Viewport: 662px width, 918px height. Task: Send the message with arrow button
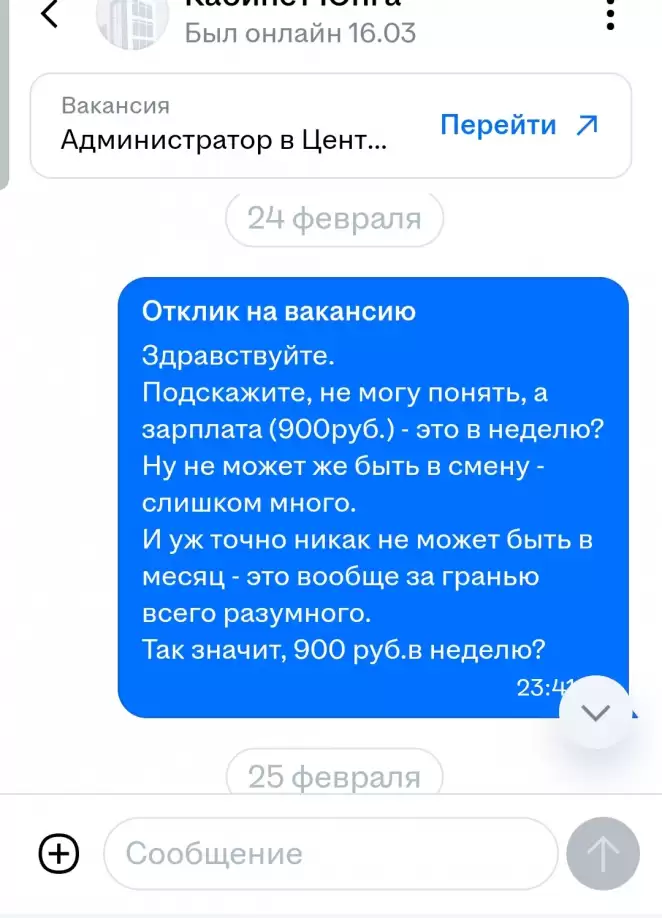click(x=602, y=853)
